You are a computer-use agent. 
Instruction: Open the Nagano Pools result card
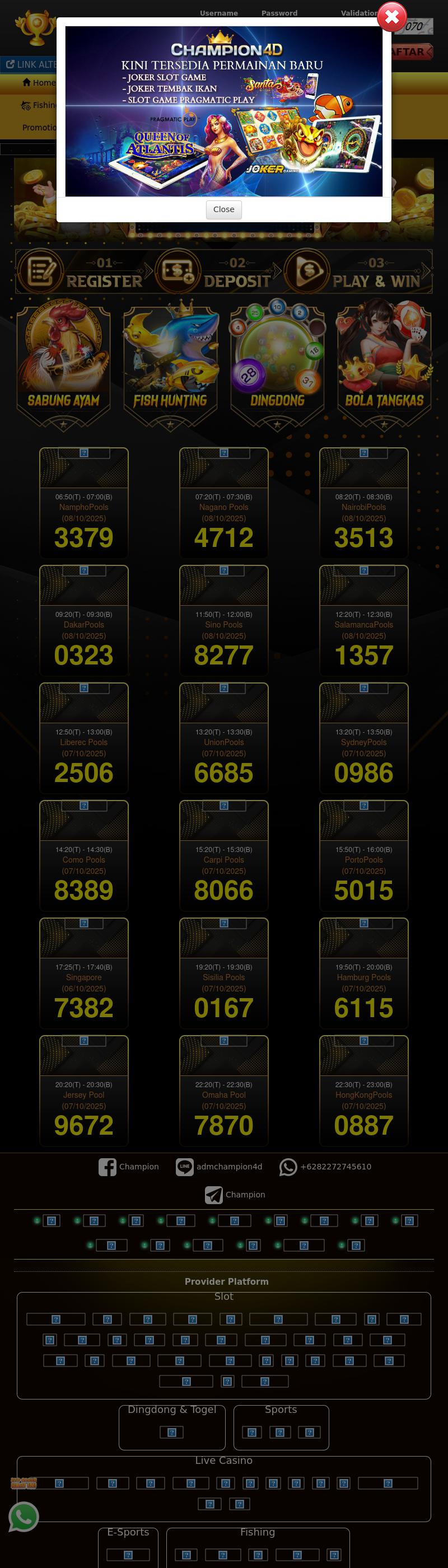[x=224, y=503]
